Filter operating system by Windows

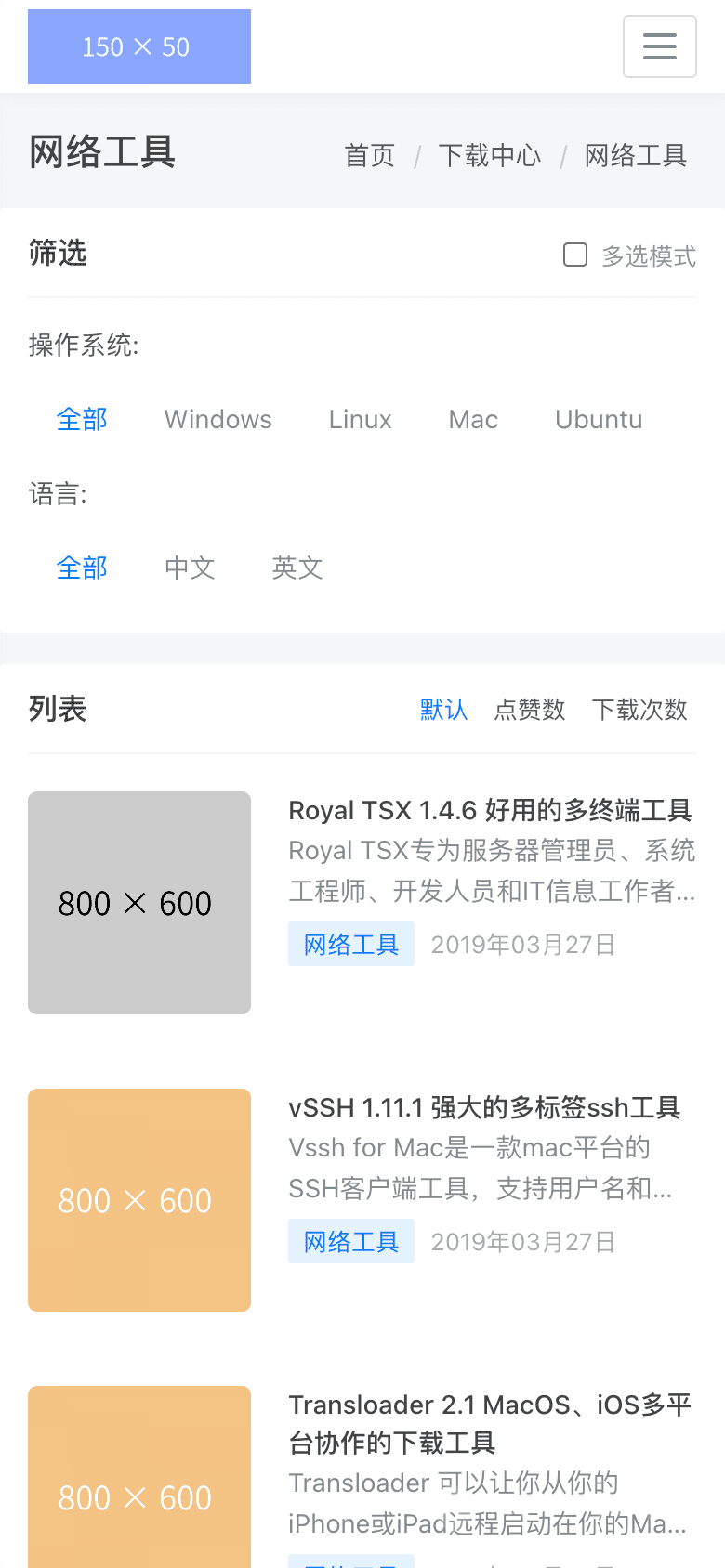[x=217, y=419]
